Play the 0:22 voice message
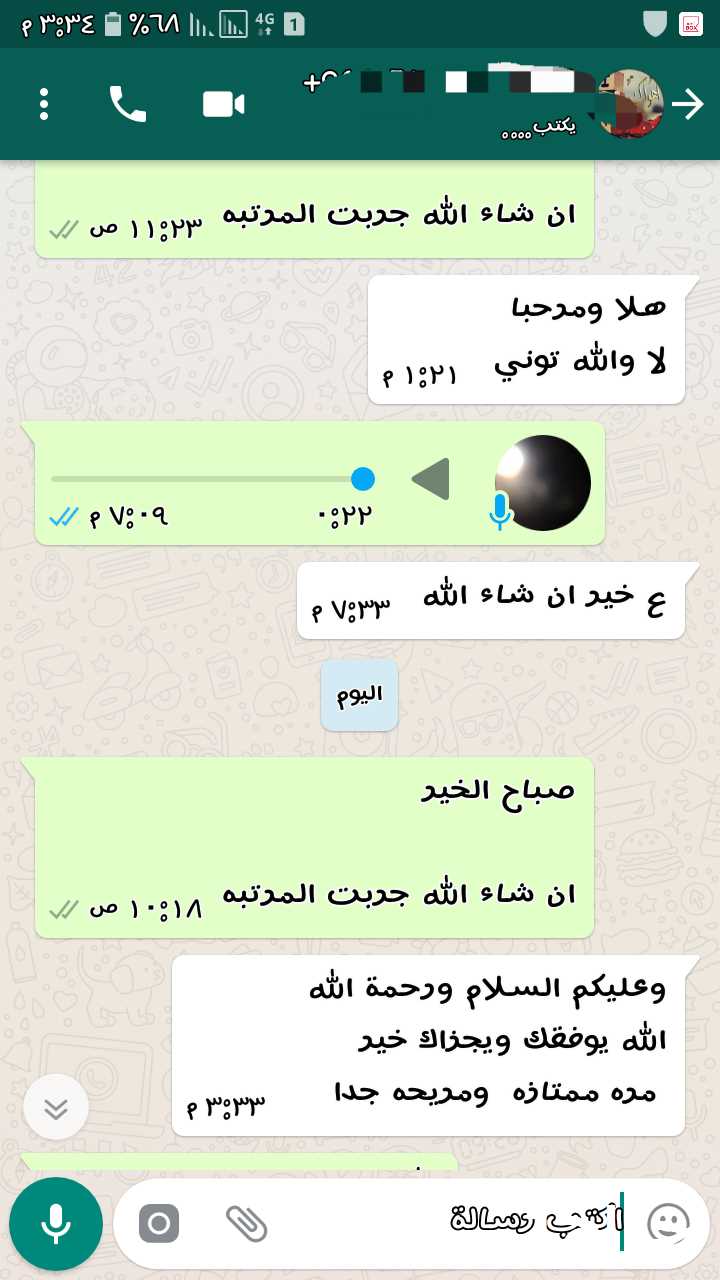The height and width of the screenshot is (1280, 720). (431, 480)
